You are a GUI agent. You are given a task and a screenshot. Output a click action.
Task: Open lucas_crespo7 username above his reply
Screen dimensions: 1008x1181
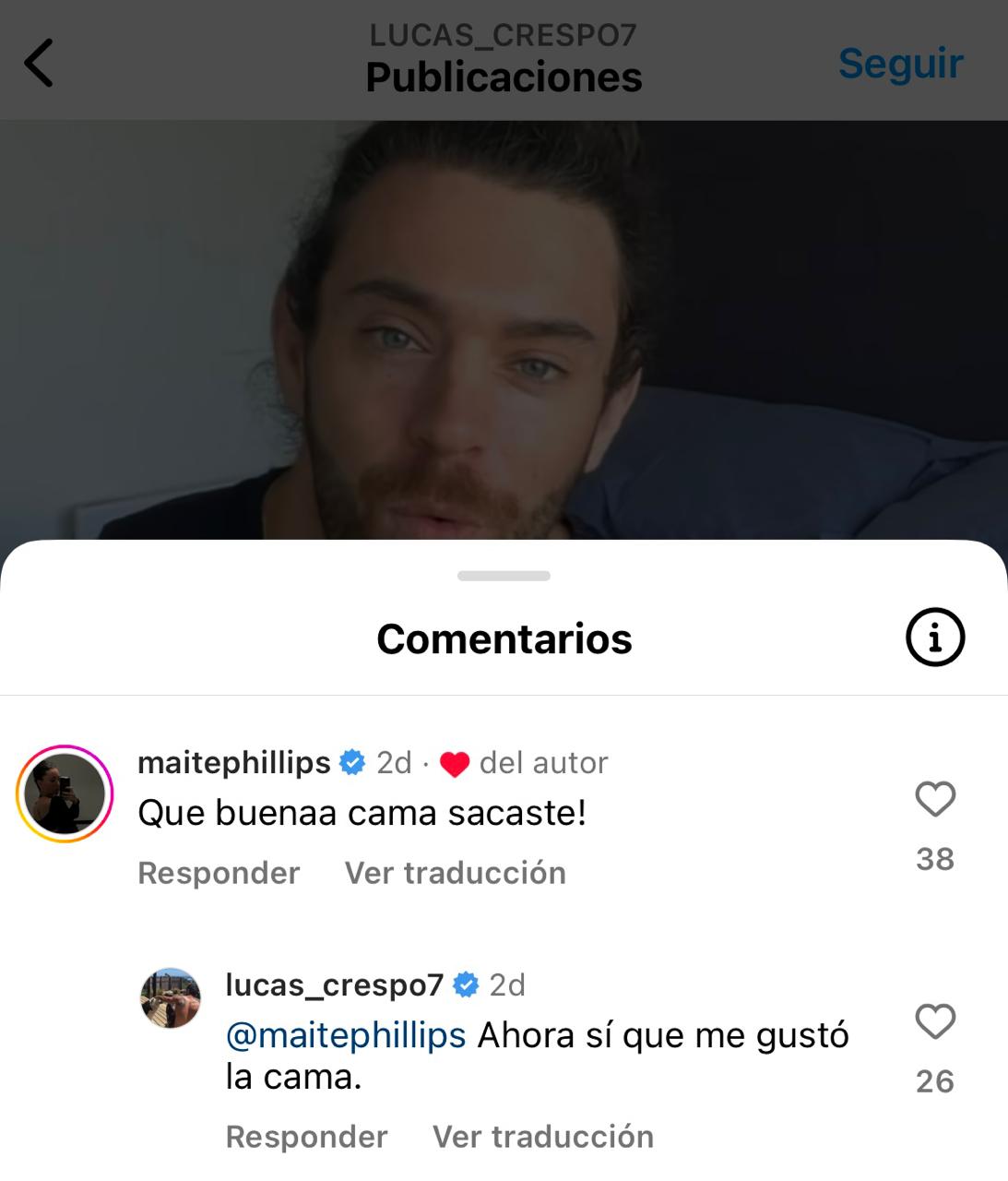pyautogui.click(x=334, y=985)
